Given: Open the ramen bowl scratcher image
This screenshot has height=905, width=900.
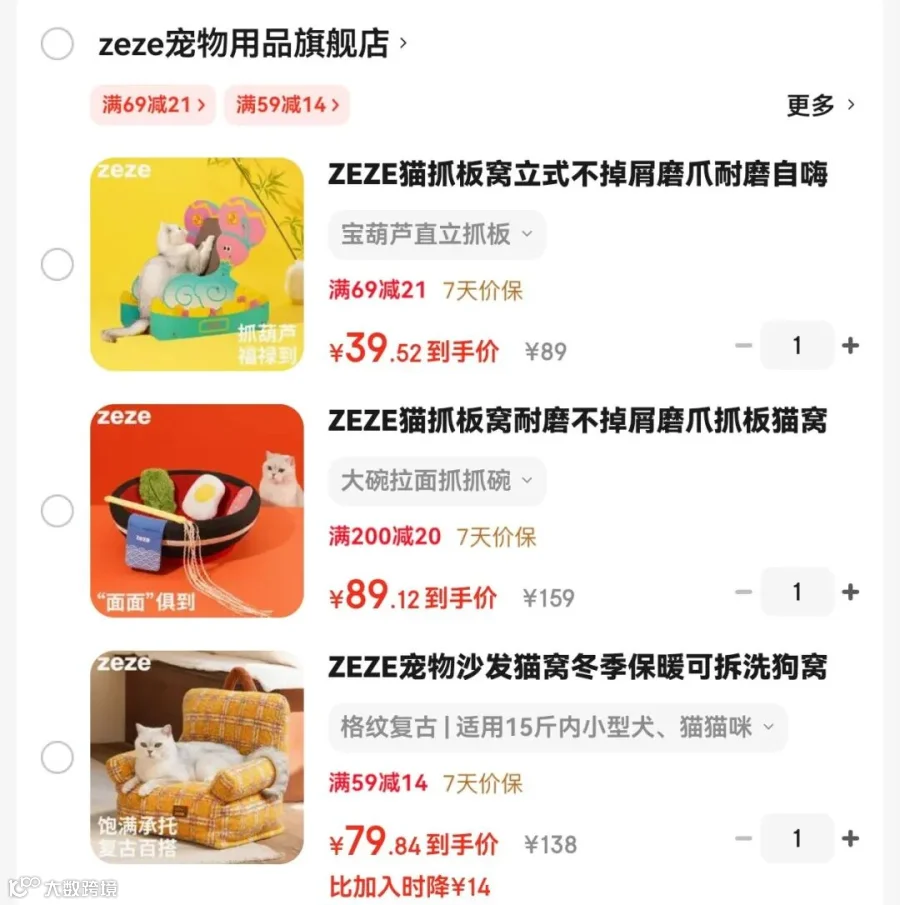Looking at the screenshot, I should pyautogui.click(x=197, y=510).
